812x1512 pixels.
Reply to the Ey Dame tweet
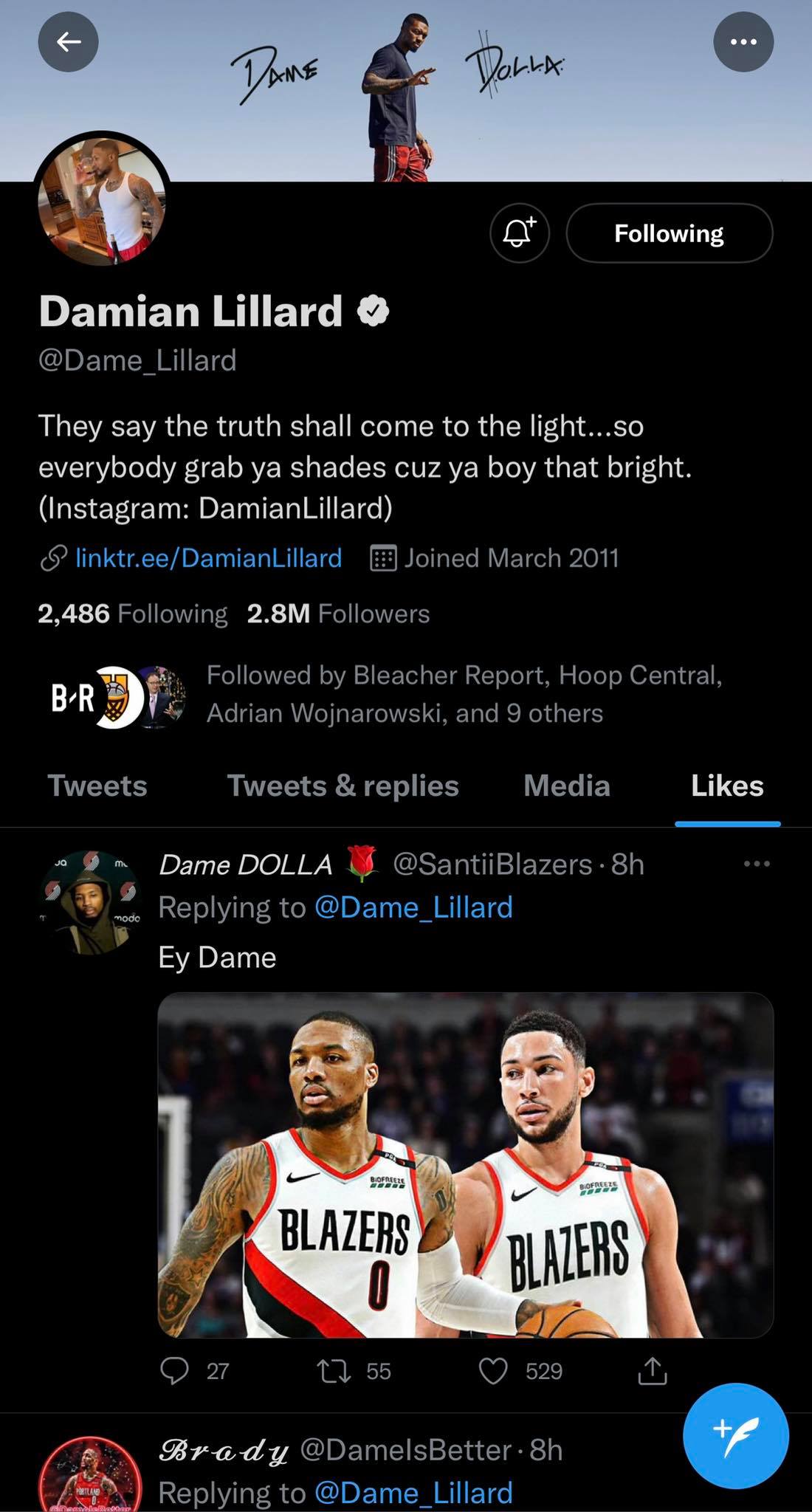175,1371
